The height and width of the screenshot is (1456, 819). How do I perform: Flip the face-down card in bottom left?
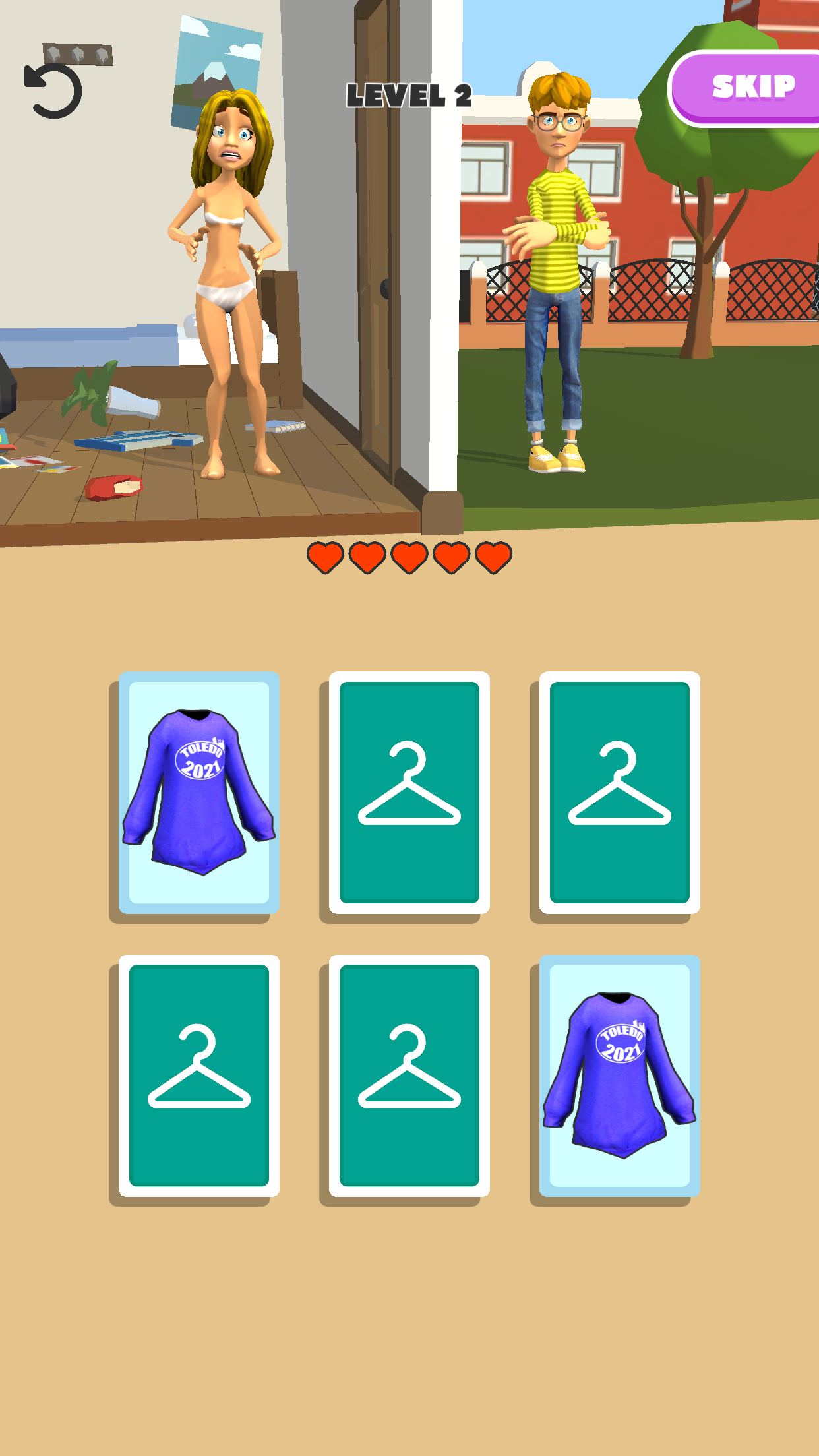click(x=198, y=1076)
